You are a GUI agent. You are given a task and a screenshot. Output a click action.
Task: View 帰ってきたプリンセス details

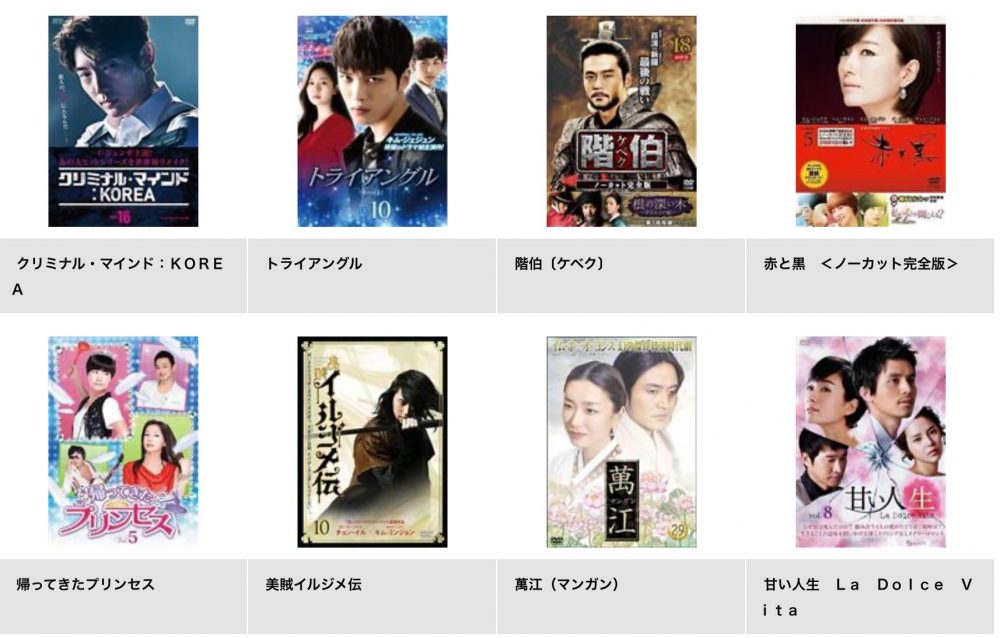tap(123, 442)
